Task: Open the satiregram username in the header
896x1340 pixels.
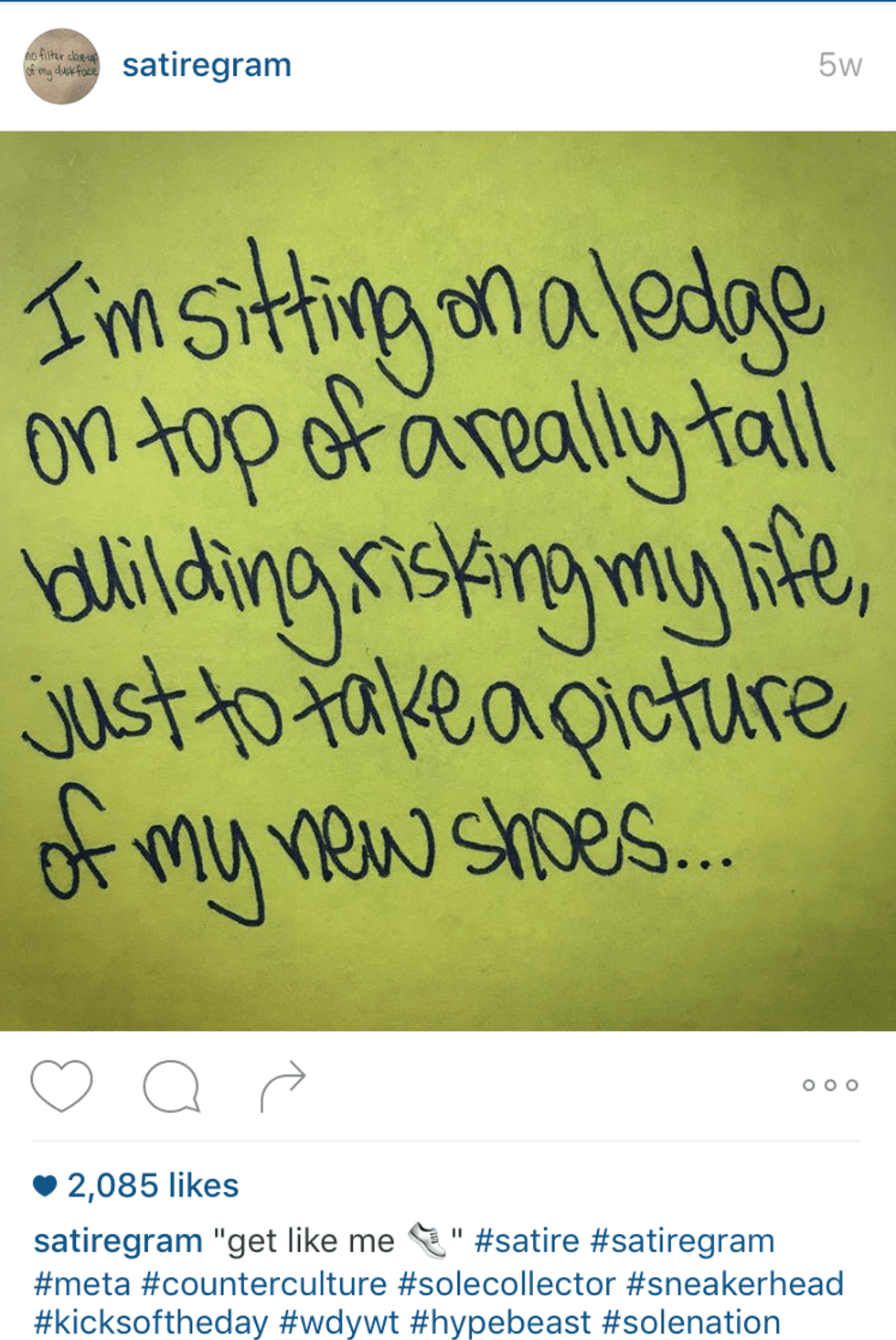Action: pyautogui.click(x=207, y=65)
